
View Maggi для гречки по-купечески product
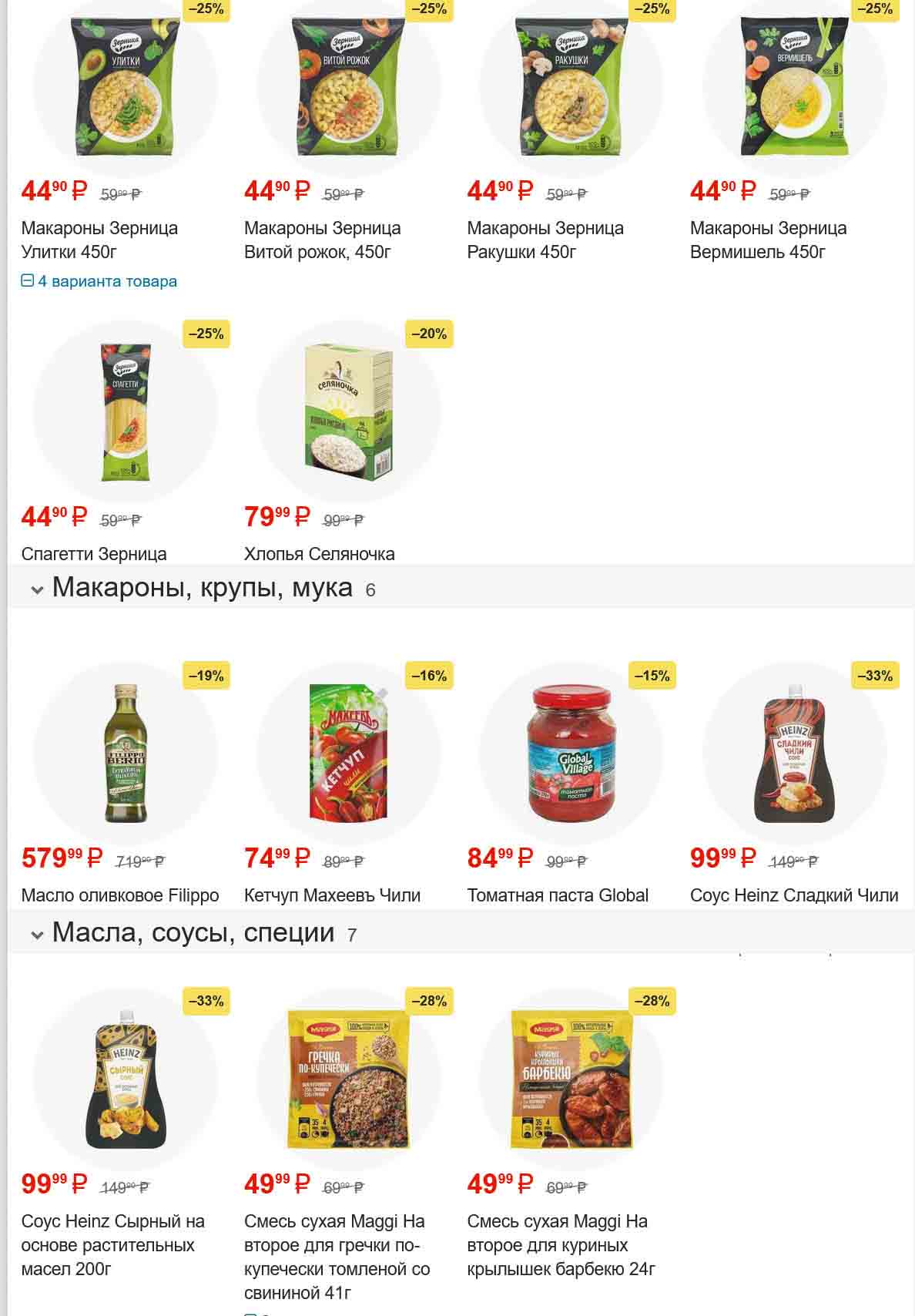point(337,1256)
